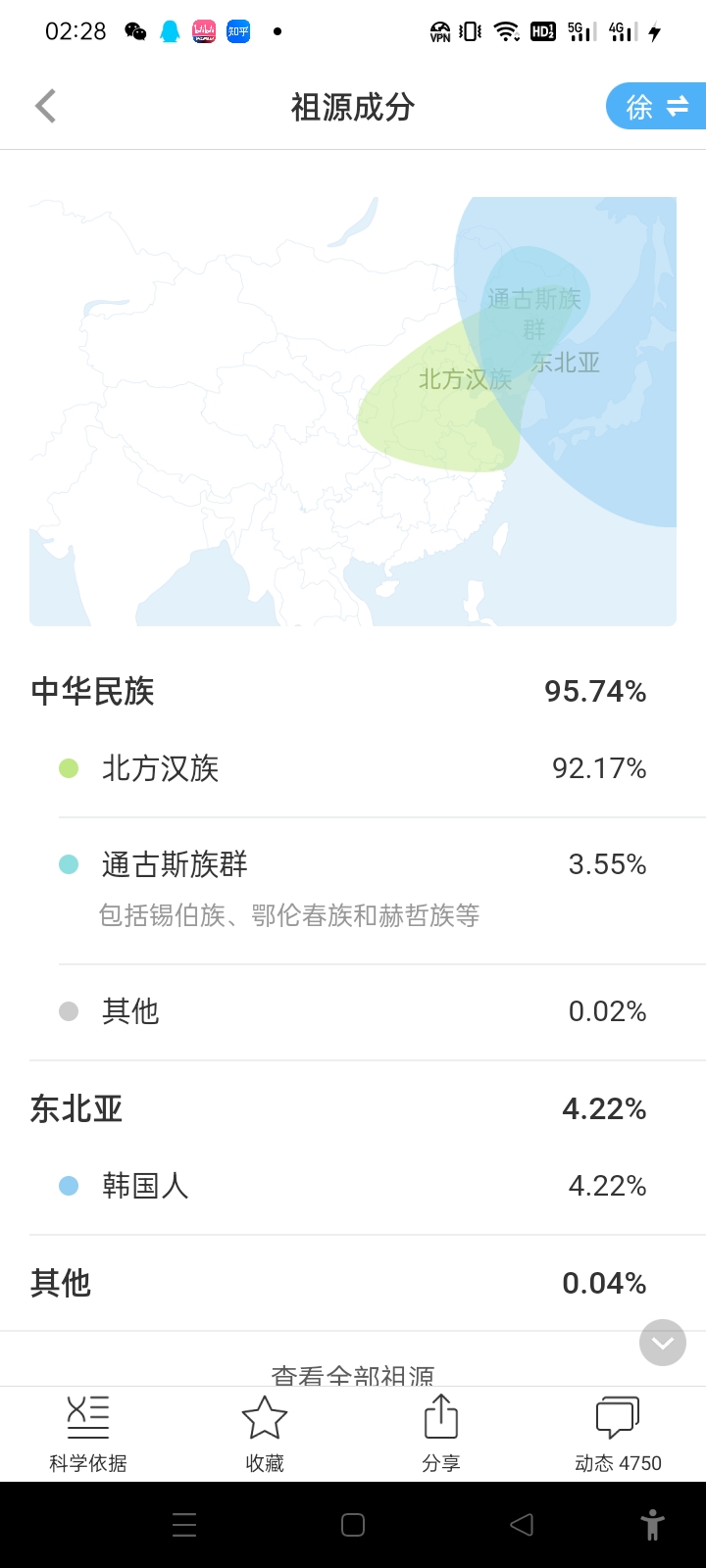Open the 韩国人 4.22% row
Screen dimensions: 706x1568
(353, 1186)
